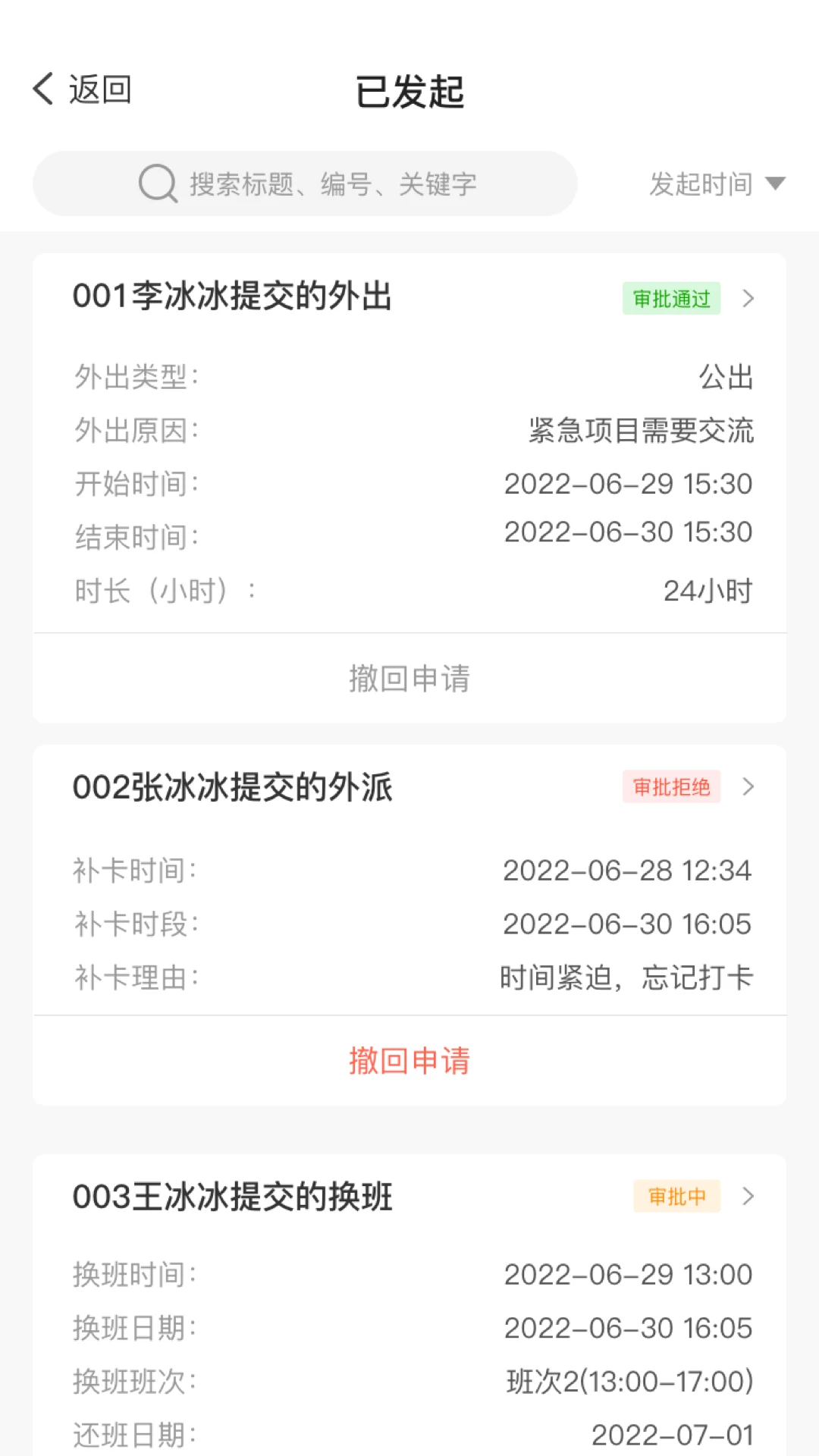
Task: Tap the back arrow icon
Action: [42, 89]
